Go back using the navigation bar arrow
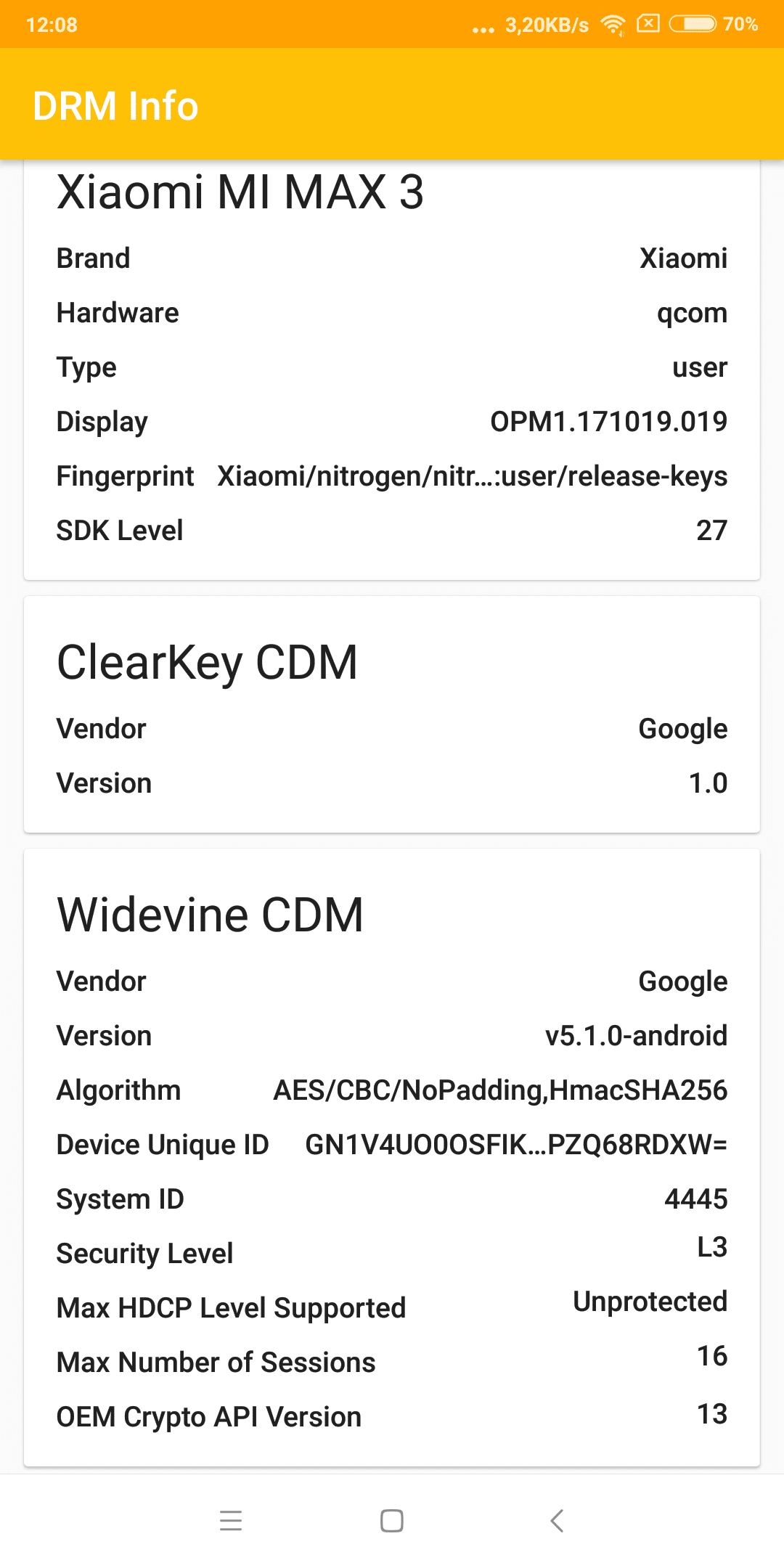Viewport: 784px width, 1568px height. pyautogui.click(x=557, y=1520)
